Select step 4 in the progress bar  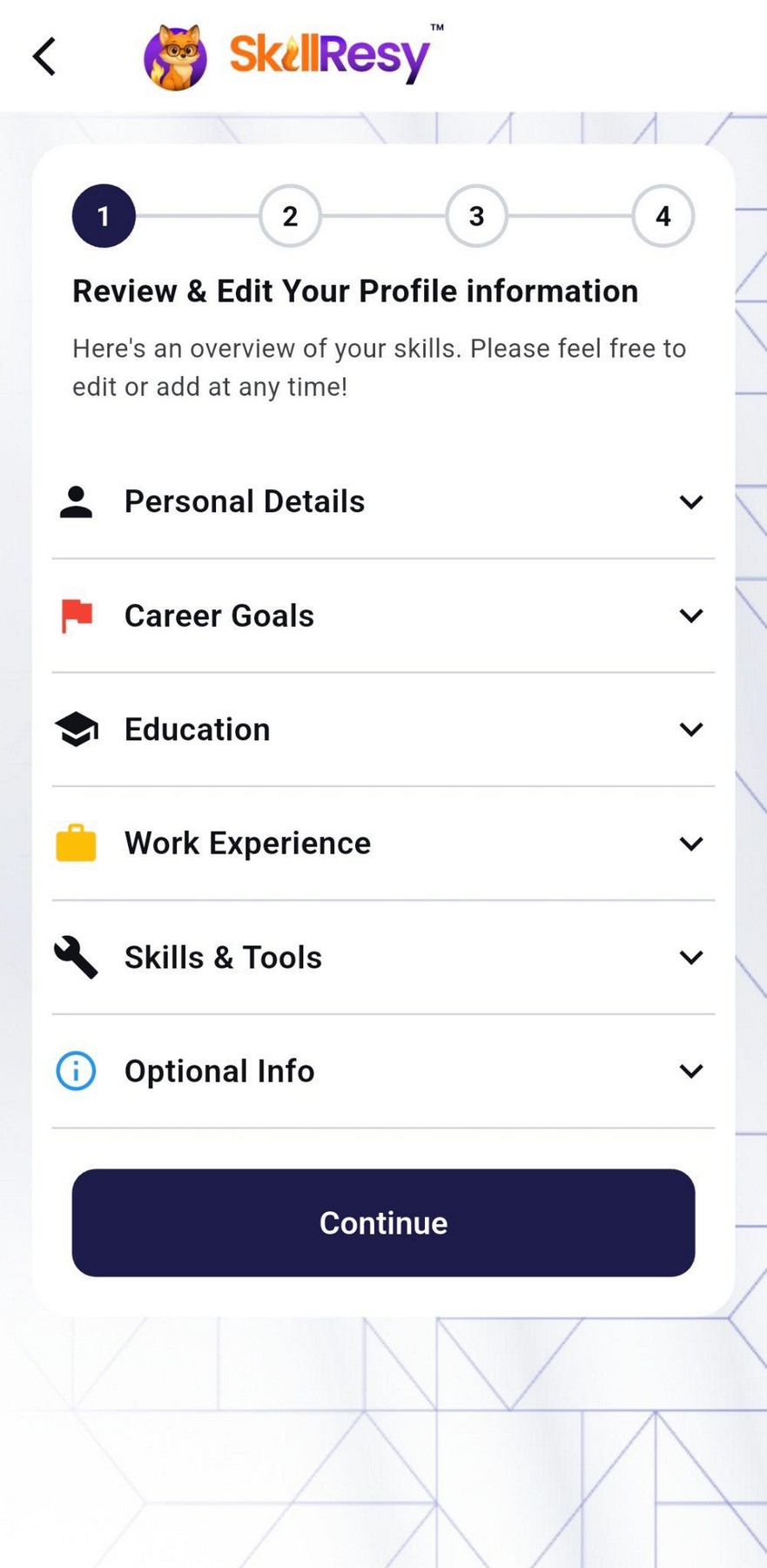663,216
